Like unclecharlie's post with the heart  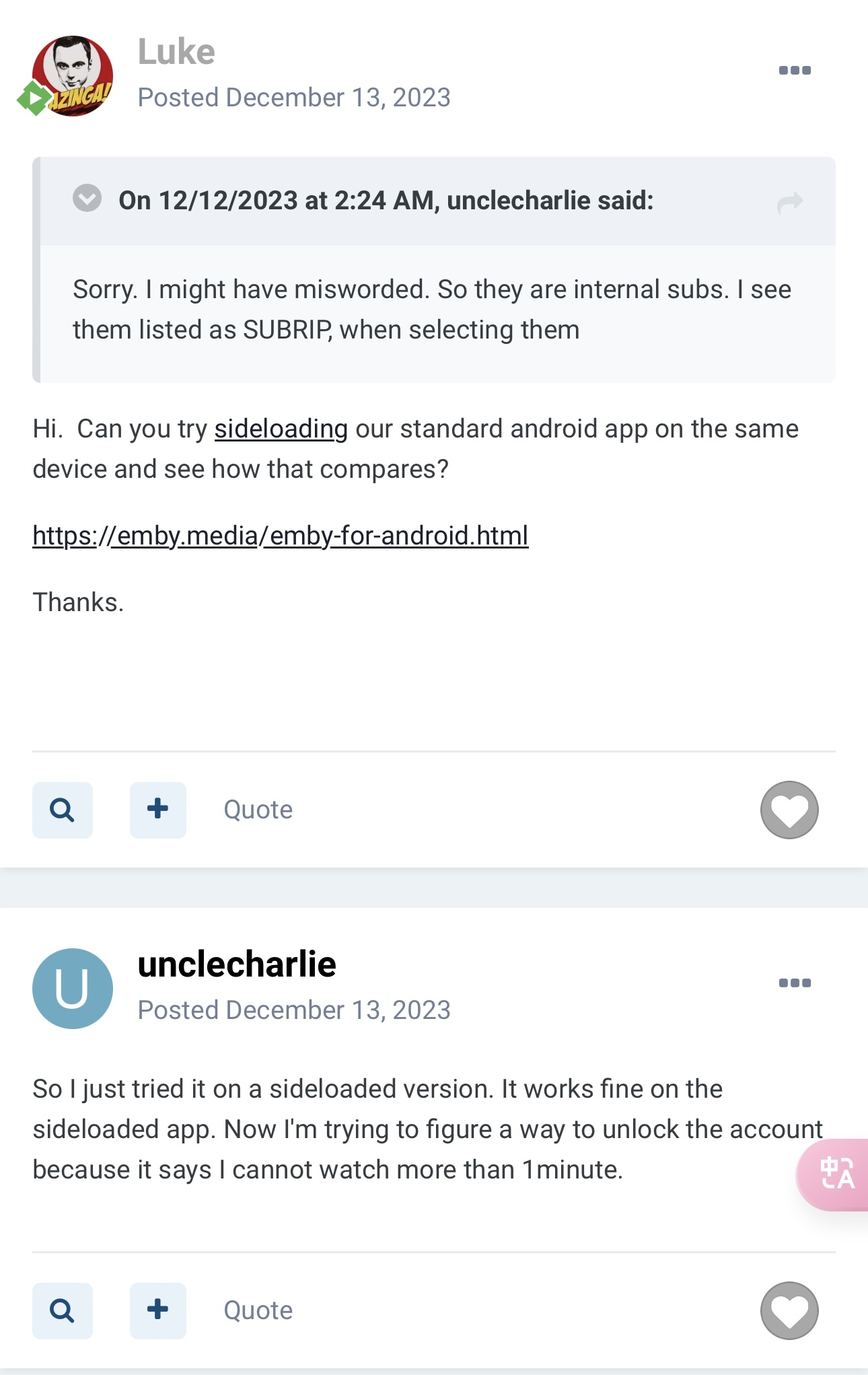click(789, 1310)
